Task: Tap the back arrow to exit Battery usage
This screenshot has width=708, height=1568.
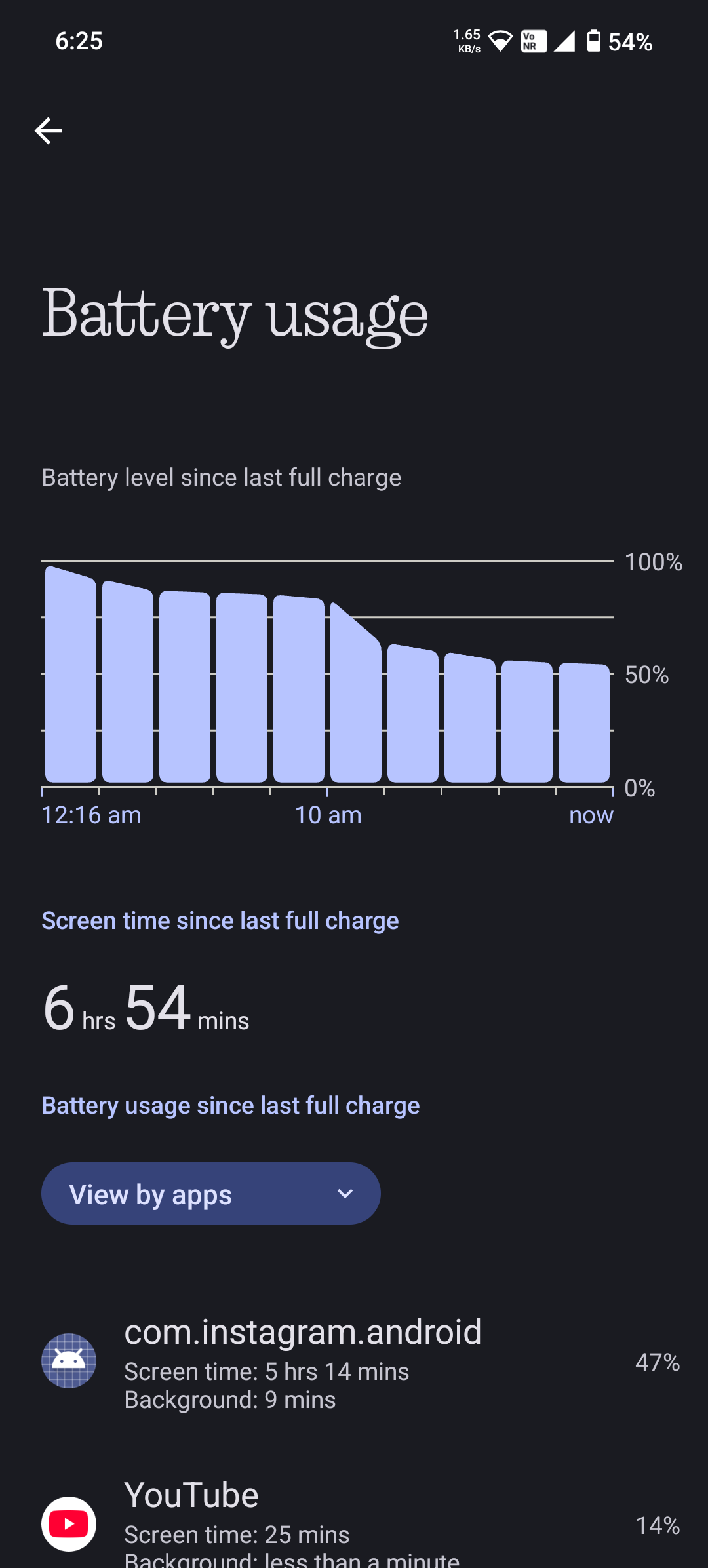Action: [49, 130]
